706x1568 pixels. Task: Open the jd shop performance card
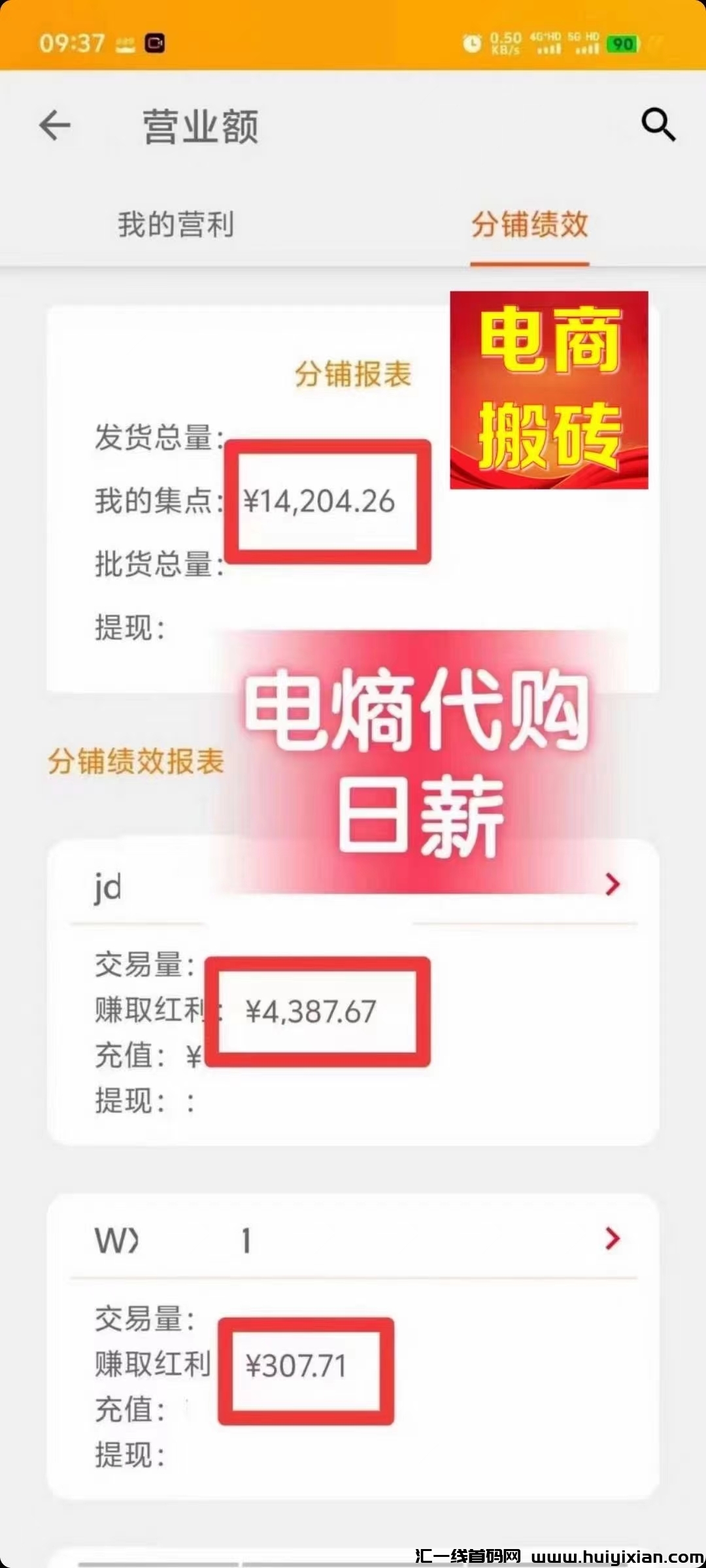(x=612, y=885)
